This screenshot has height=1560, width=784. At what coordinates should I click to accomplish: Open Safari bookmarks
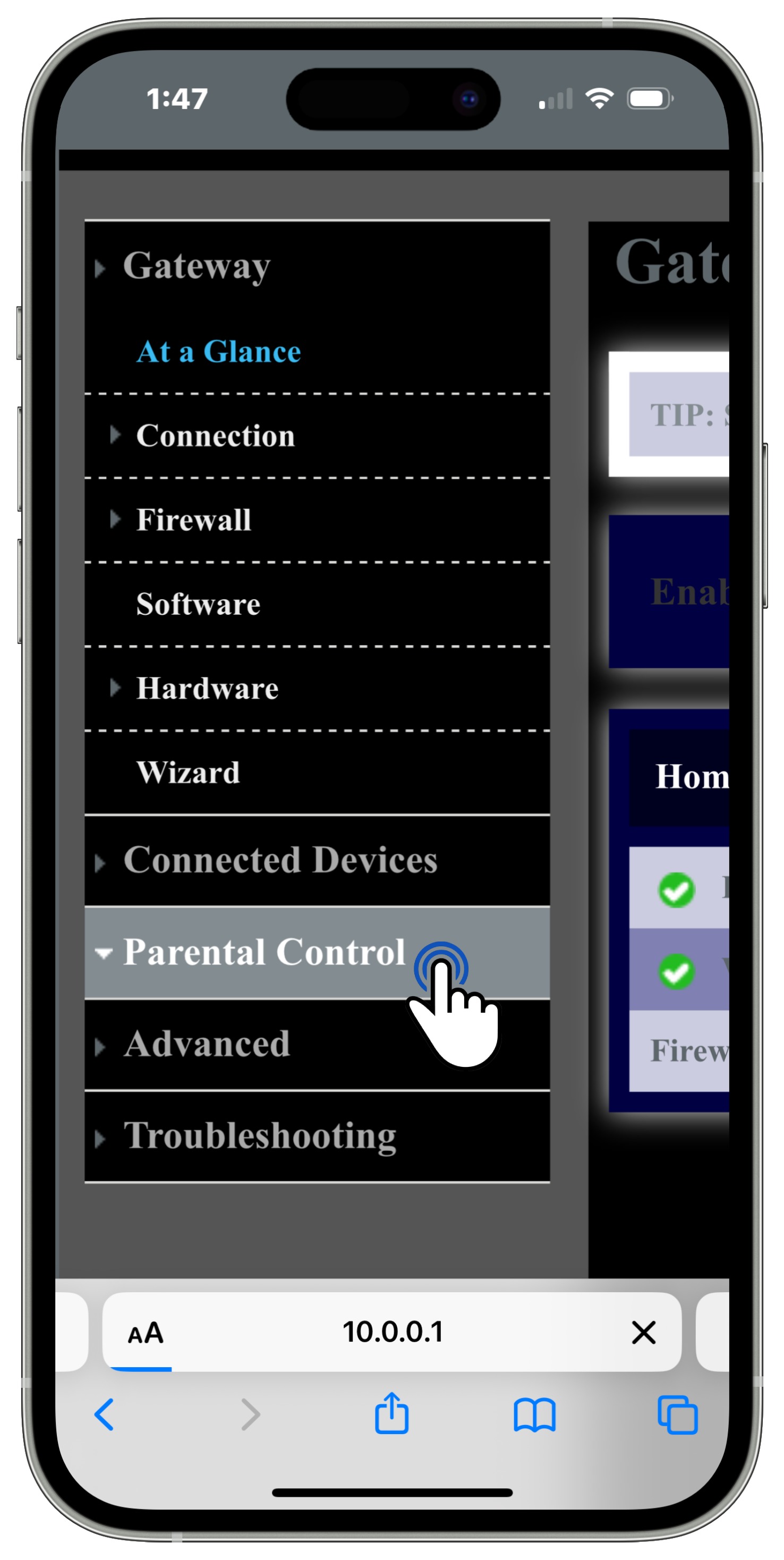(x=534, y=1415)
